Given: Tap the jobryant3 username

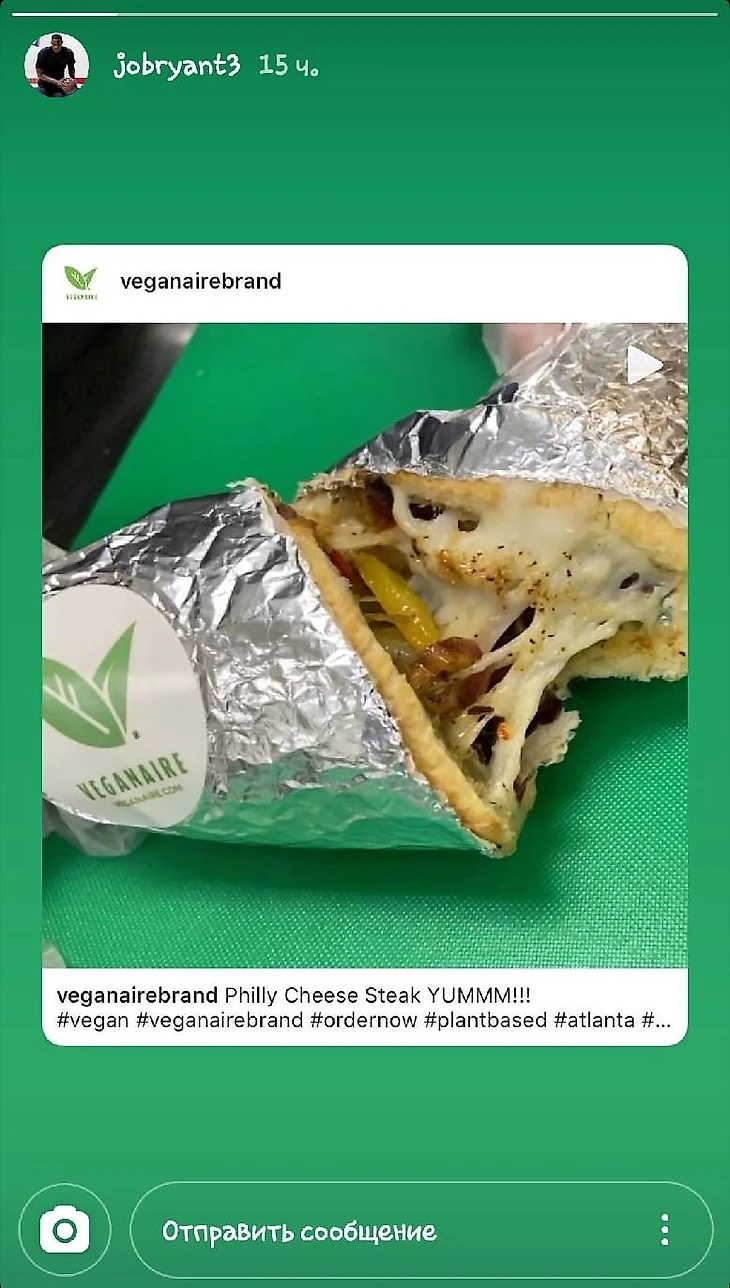Looking at the screenshot, I should click(176, 66).
